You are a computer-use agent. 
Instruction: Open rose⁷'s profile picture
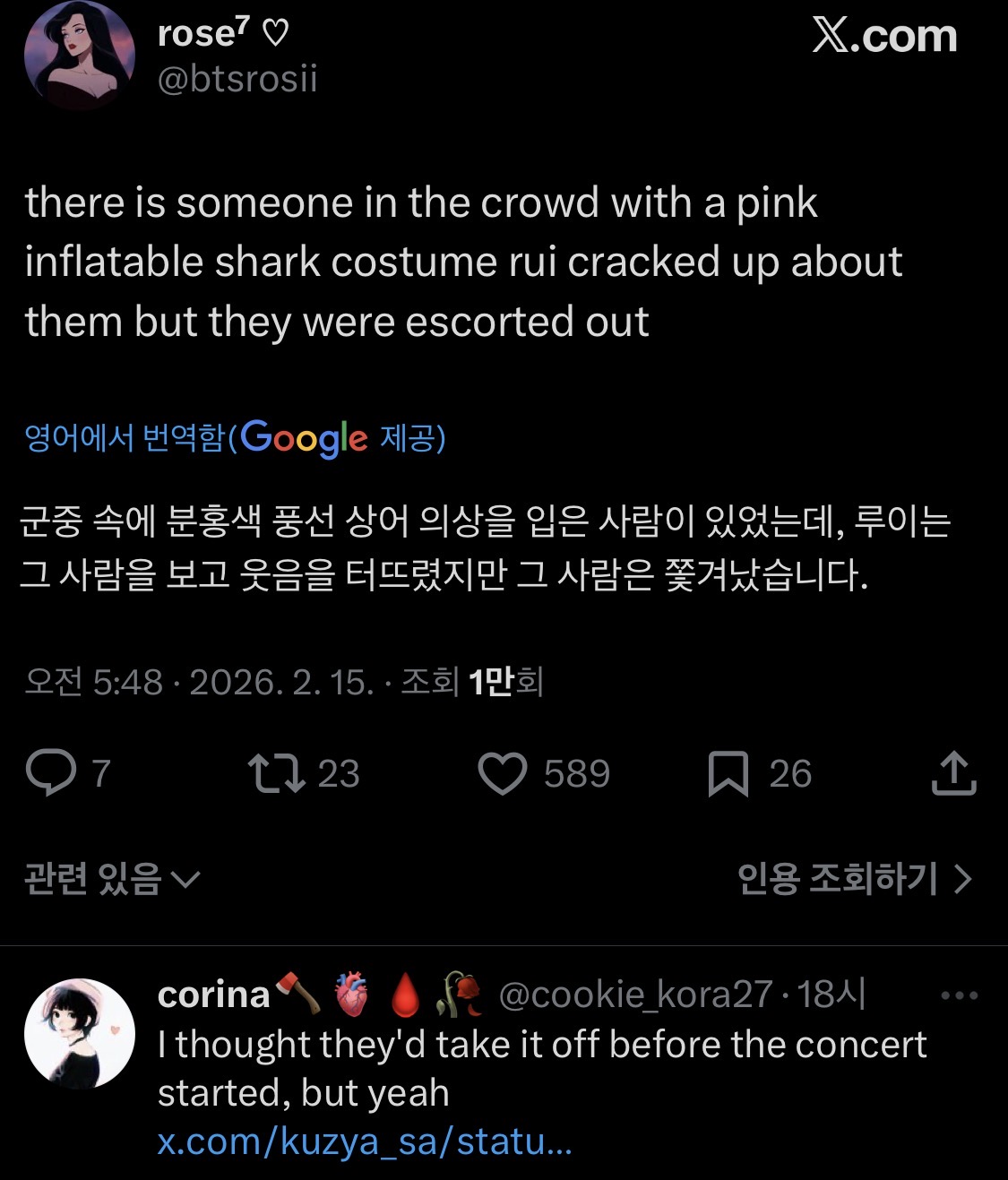[x=77, y=59]
